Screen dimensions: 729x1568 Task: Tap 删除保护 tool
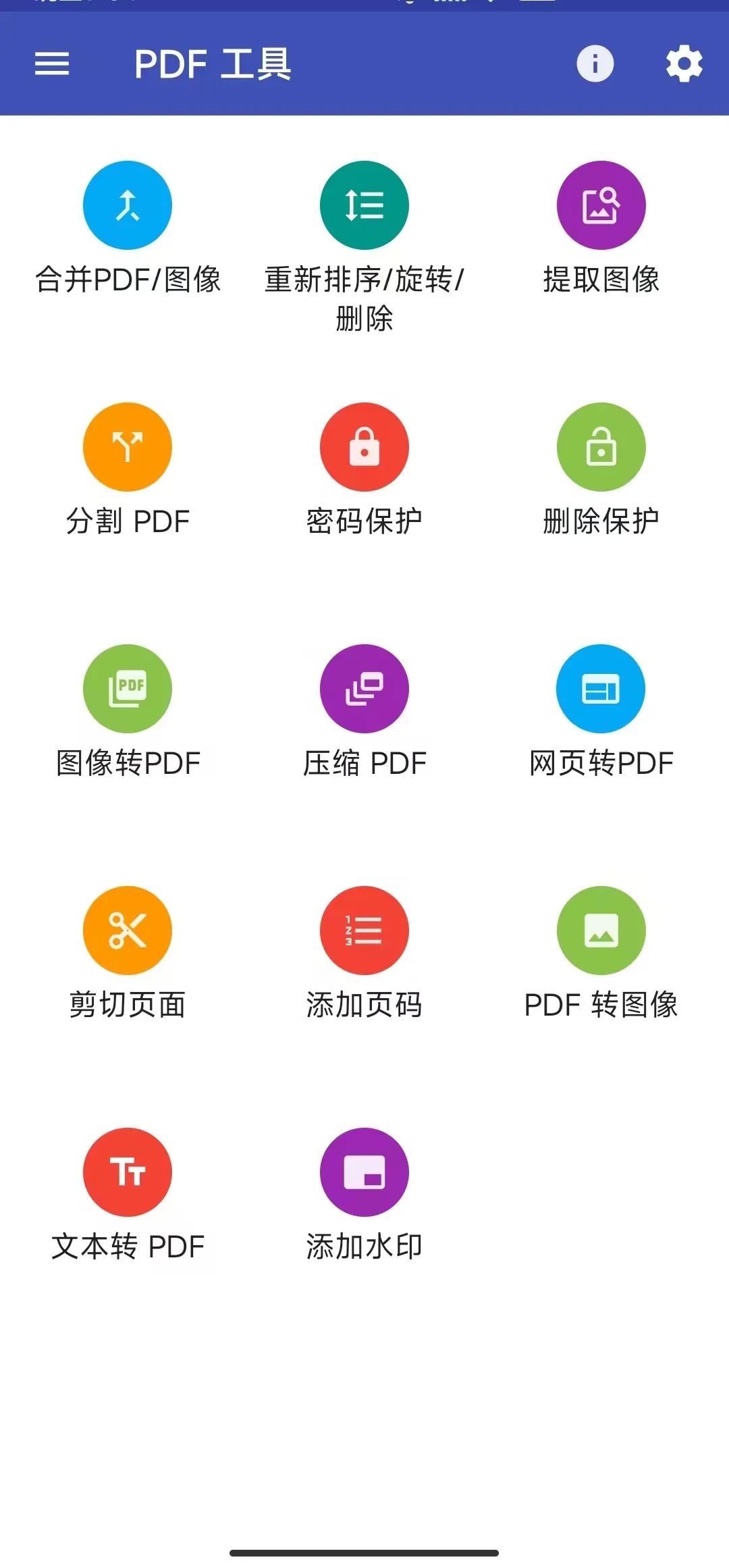(601, 447)
